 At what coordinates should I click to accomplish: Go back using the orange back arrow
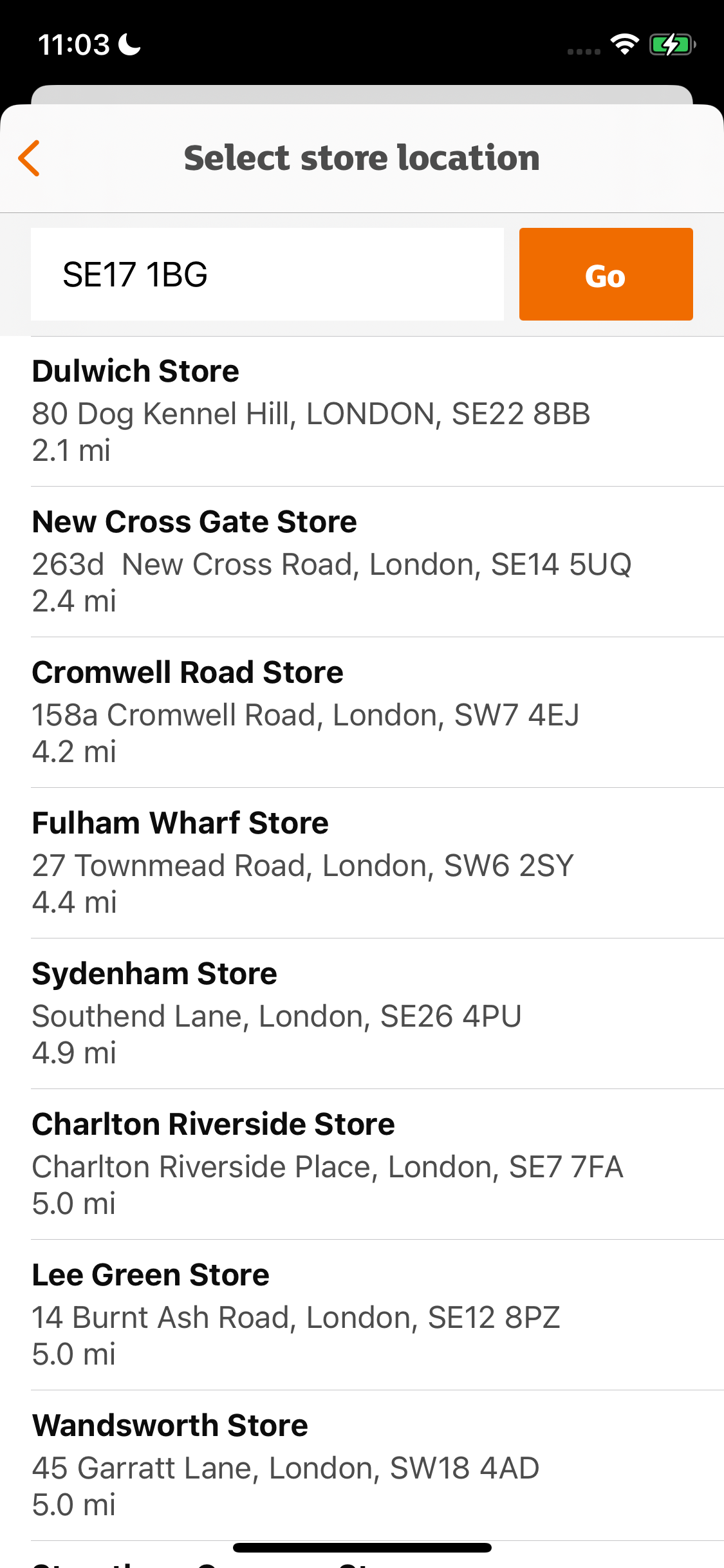(x=30, y=158)
